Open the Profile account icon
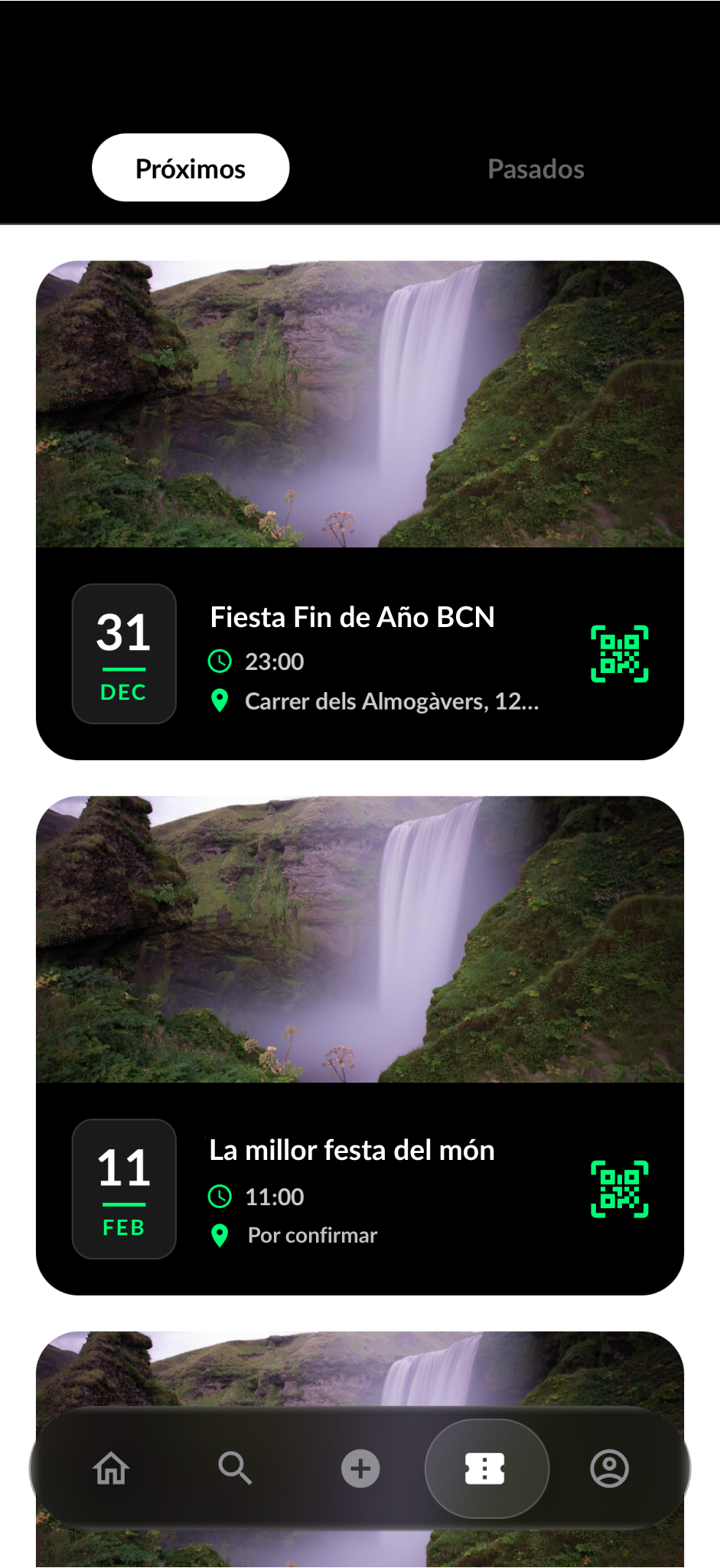 click(610, 1468)
